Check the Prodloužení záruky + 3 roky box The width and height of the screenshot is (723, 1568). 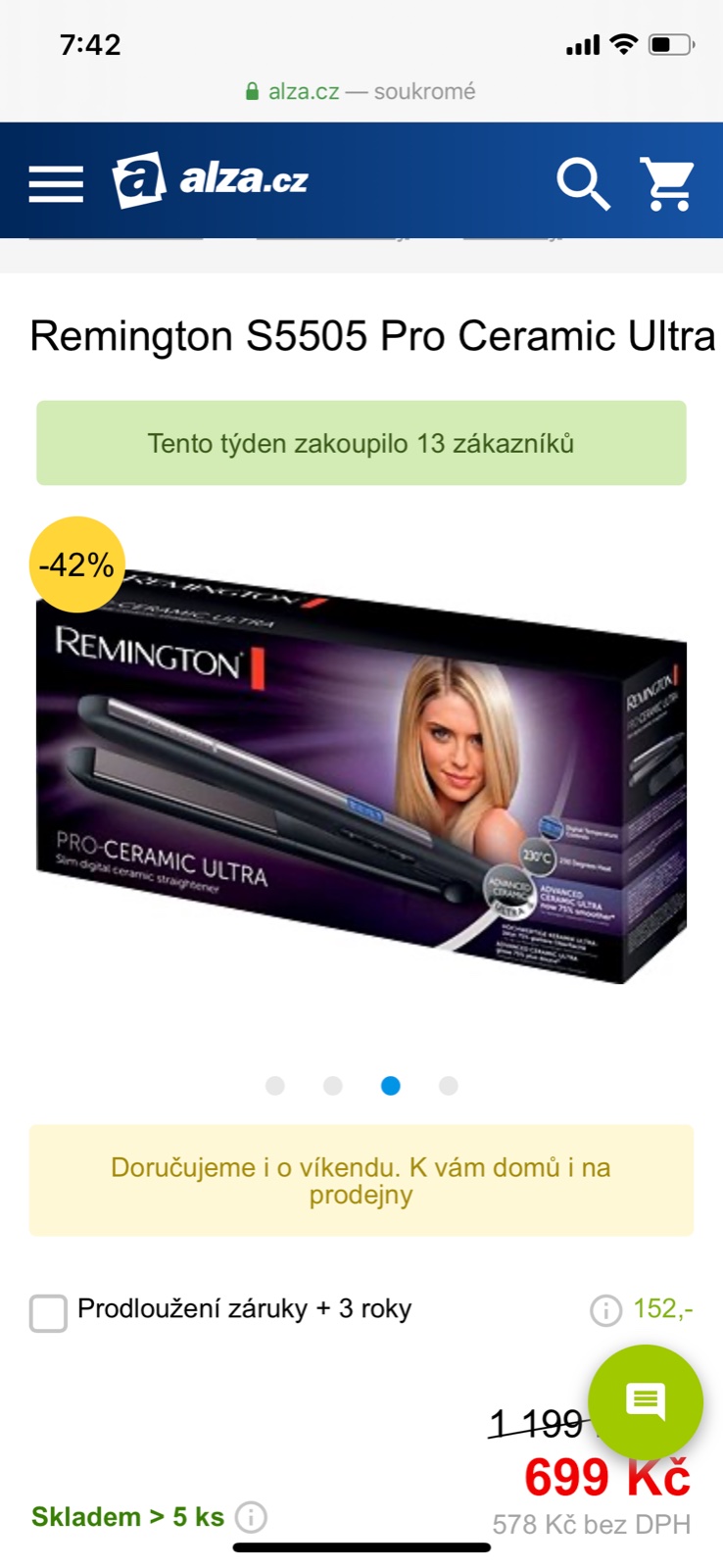coord(48,1312)
